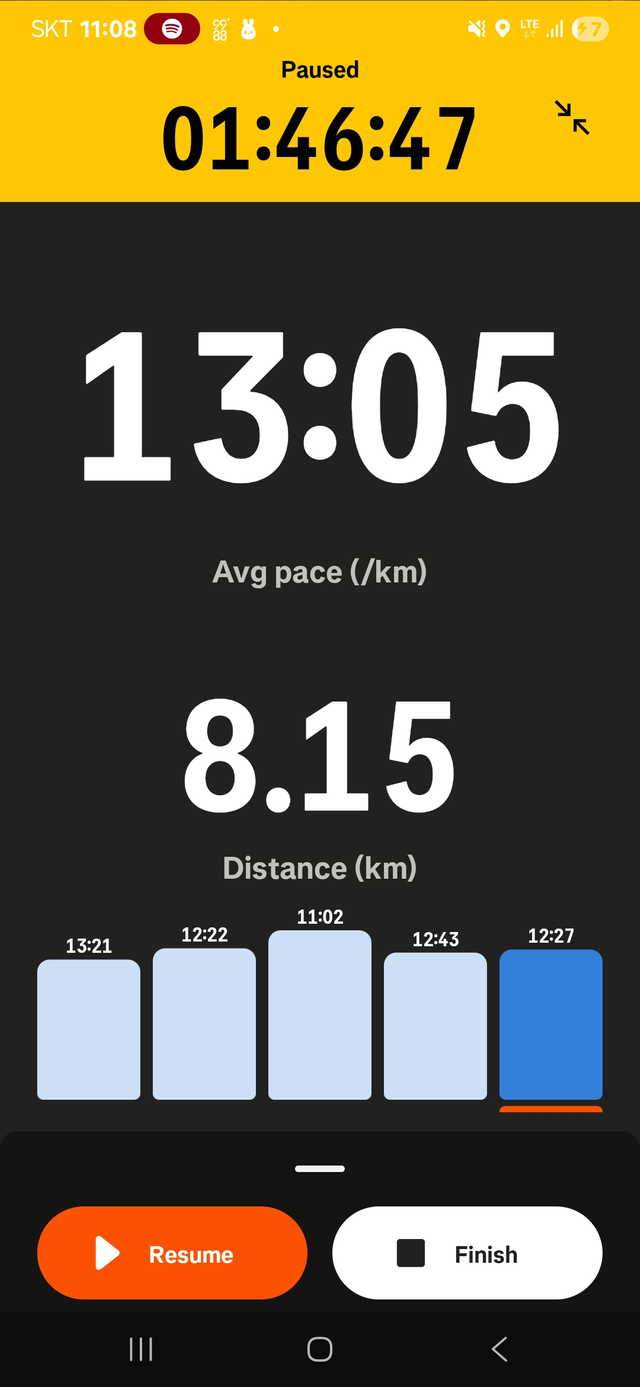This screenshot has width=640, height=1387.
Task: Go back with the system back button
Action: pos(500,1349)
